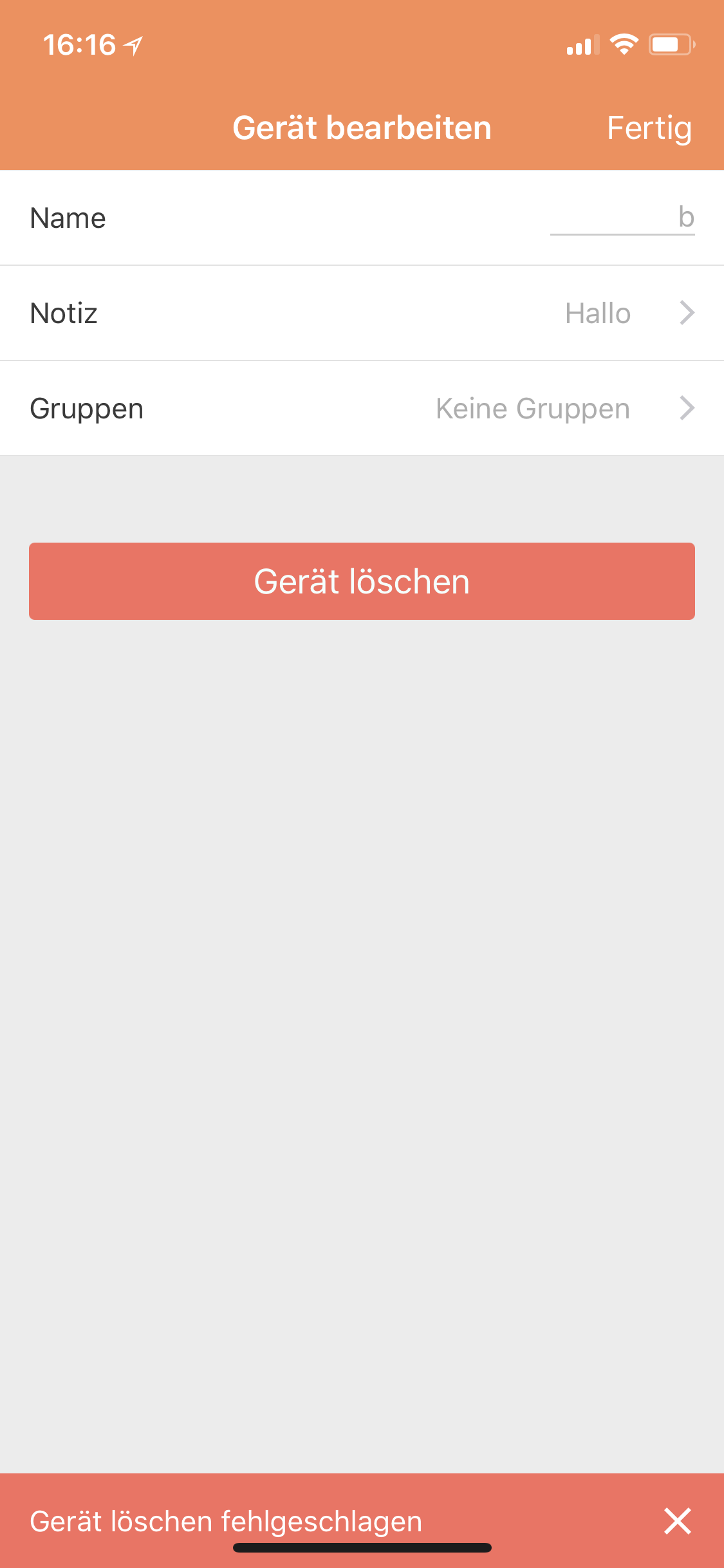Viewport: 724px width, 1568px height.
Task: Dismiss the 'Gerät löschen fehlgeschlagen' error banner
Action: (x=678, y=1521)
